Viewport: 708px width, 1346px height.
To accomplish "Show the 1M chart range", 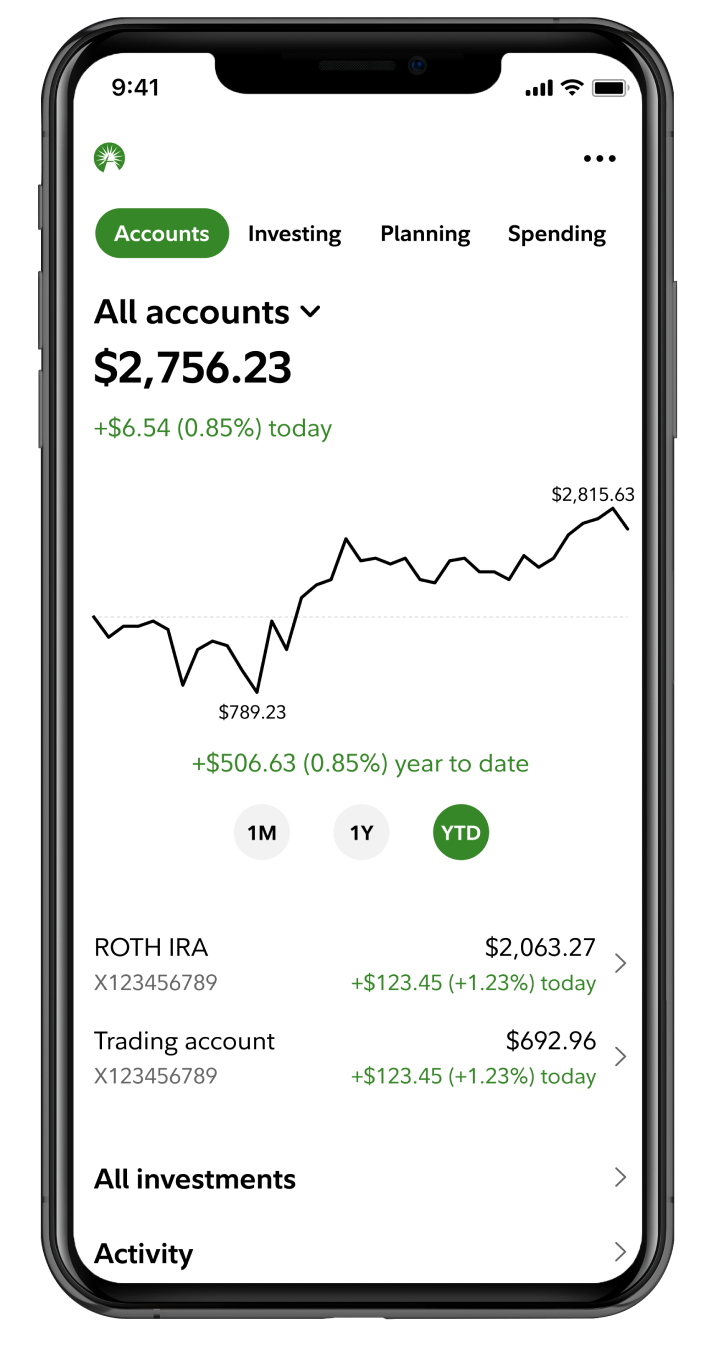I will (261, 832).
